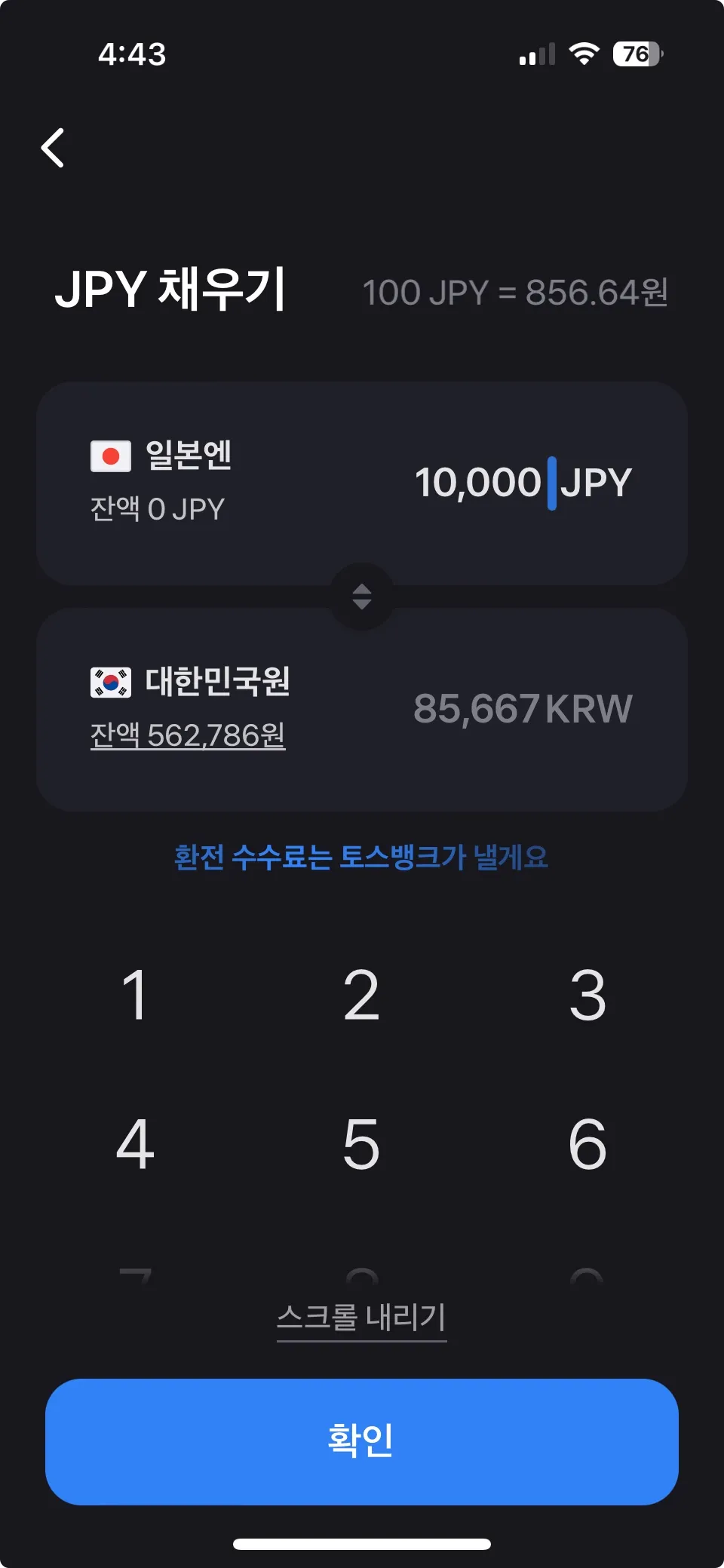Image resolution: width=724 pixels, height=1568 pixels.
Task: Open the 잔액 562,786원 balance link
Action: tap(188, 733)
